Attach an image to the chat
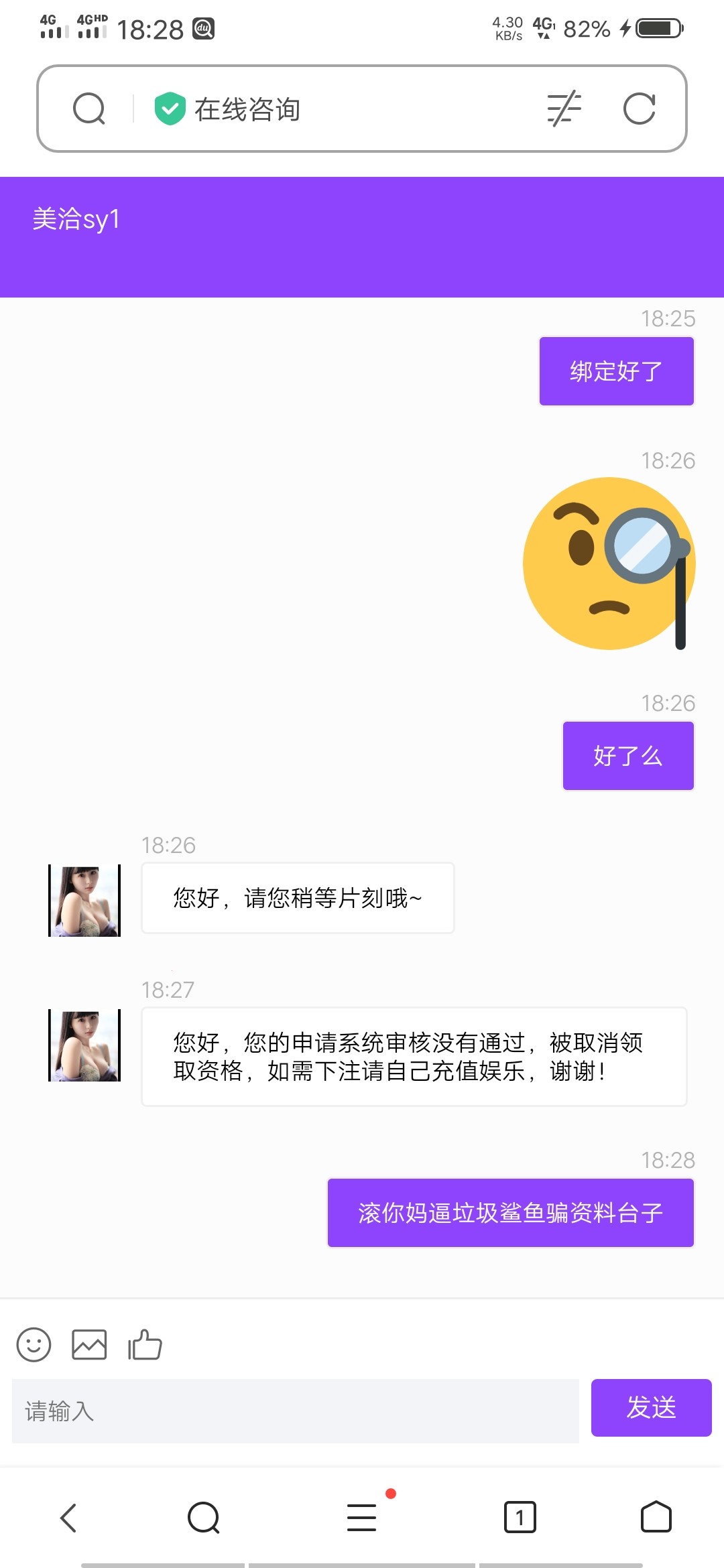724x1568 pixels. click(x=89, y=1345)
